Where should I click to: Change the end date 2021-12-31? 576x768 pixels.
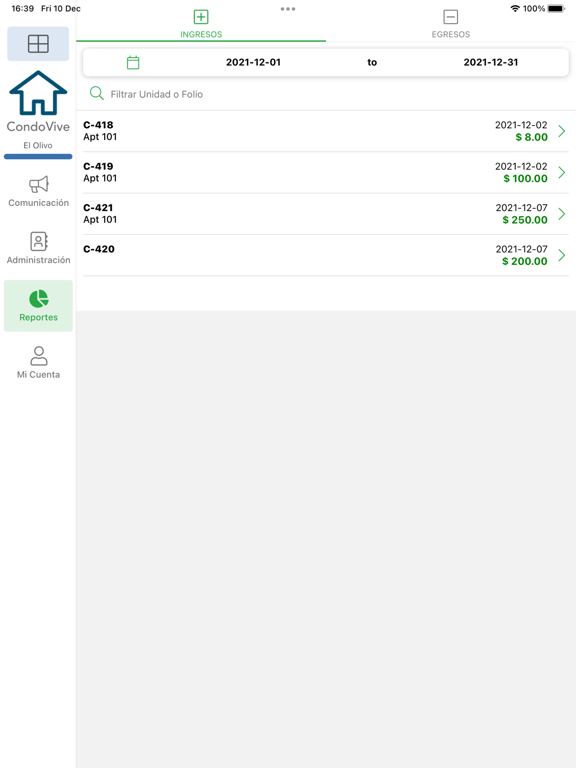coord(491,62)
